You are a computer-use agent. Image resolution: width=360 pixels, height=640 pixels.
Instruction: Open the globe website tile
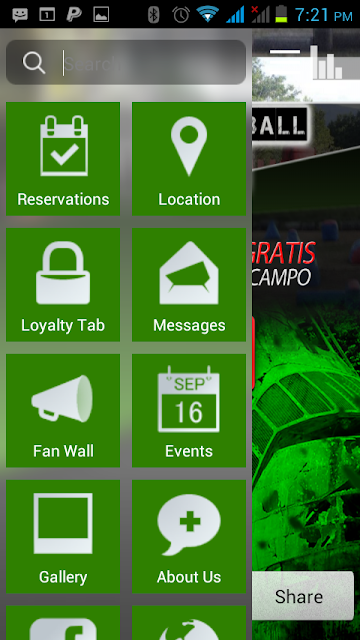(189, 623)
